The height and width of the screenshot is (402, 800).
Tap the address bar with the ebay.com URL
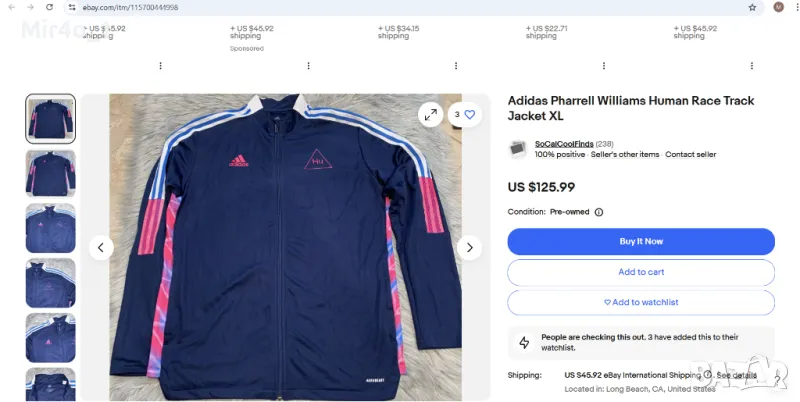point(300,7)
